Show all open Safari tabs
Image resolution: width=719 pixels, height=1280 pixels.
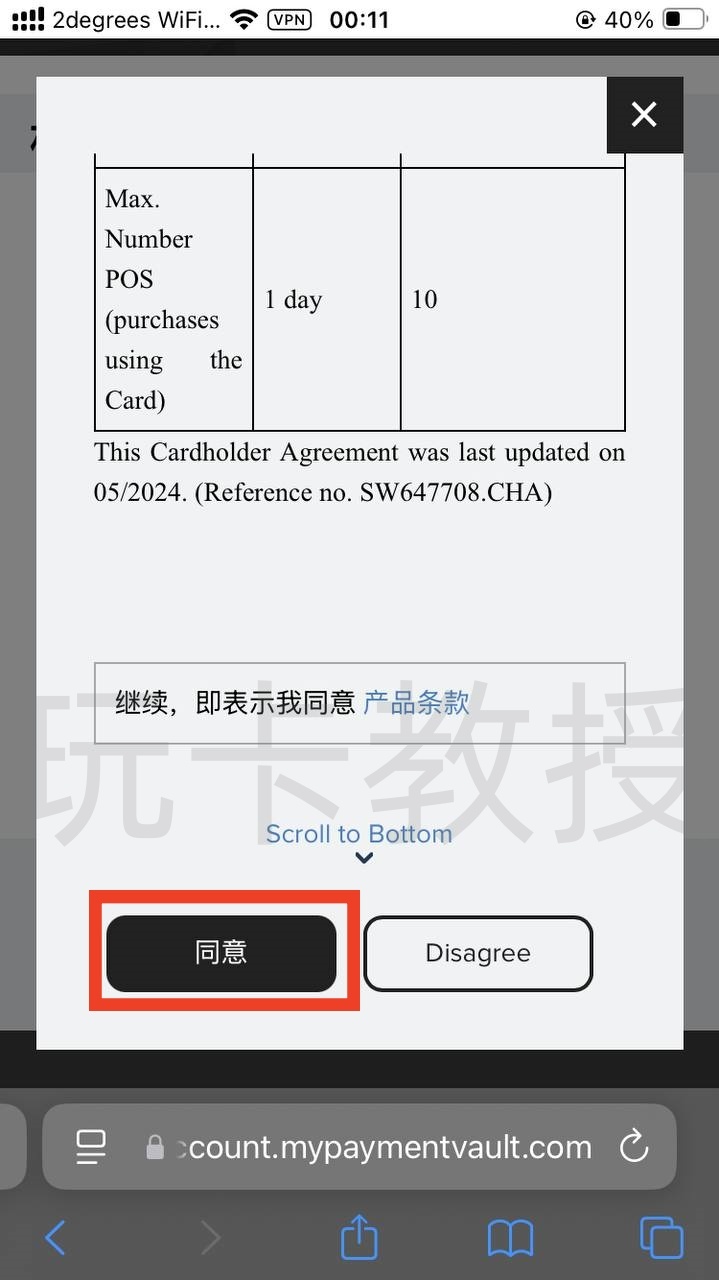pyautogui.click(x=661, y=1239)
